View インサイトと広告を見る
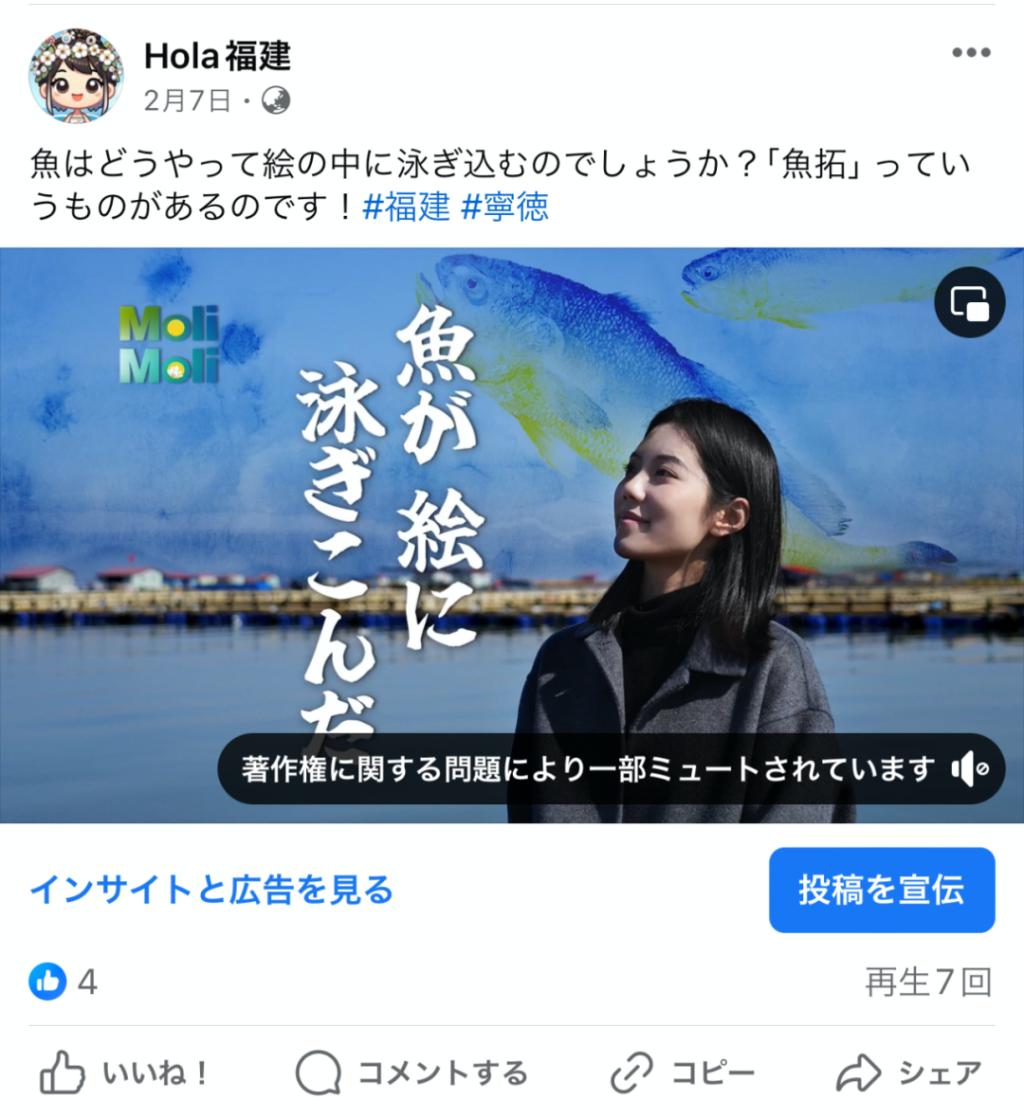Screen dimensions: 1024x1117 (x=212, y=889)
